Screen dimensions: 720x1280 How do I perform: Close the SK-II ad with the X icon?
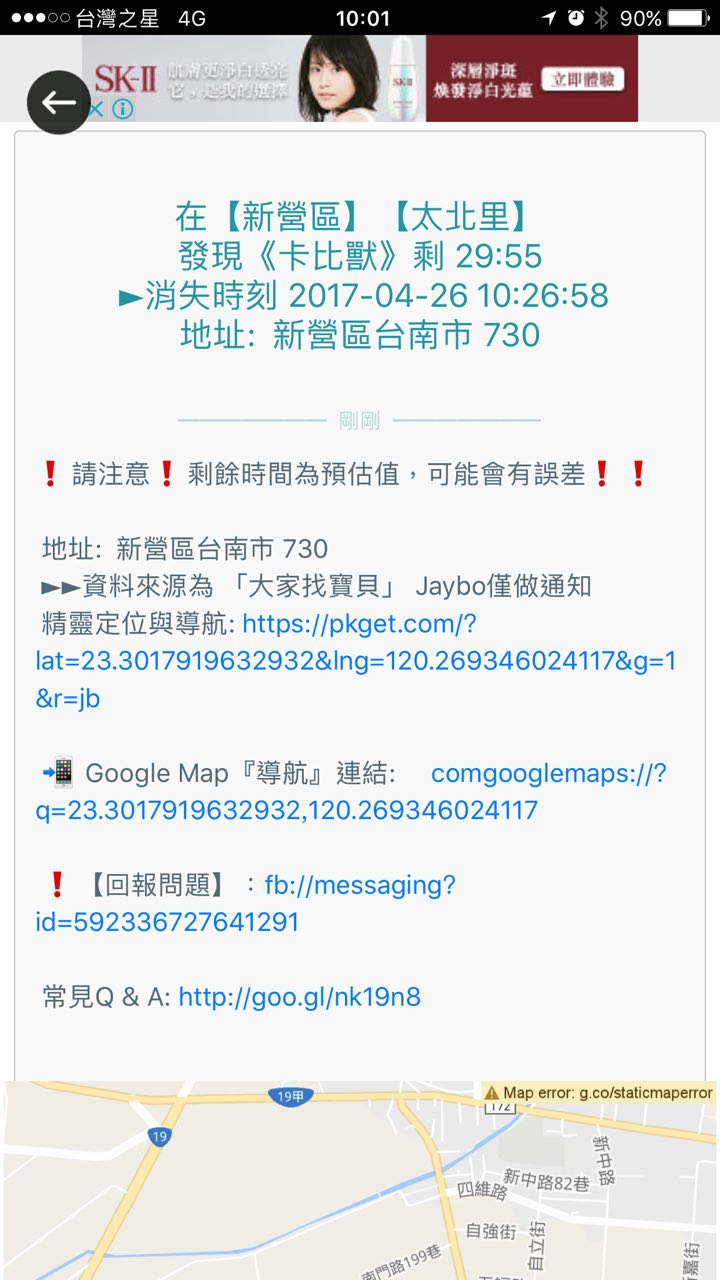click(96, 110)
